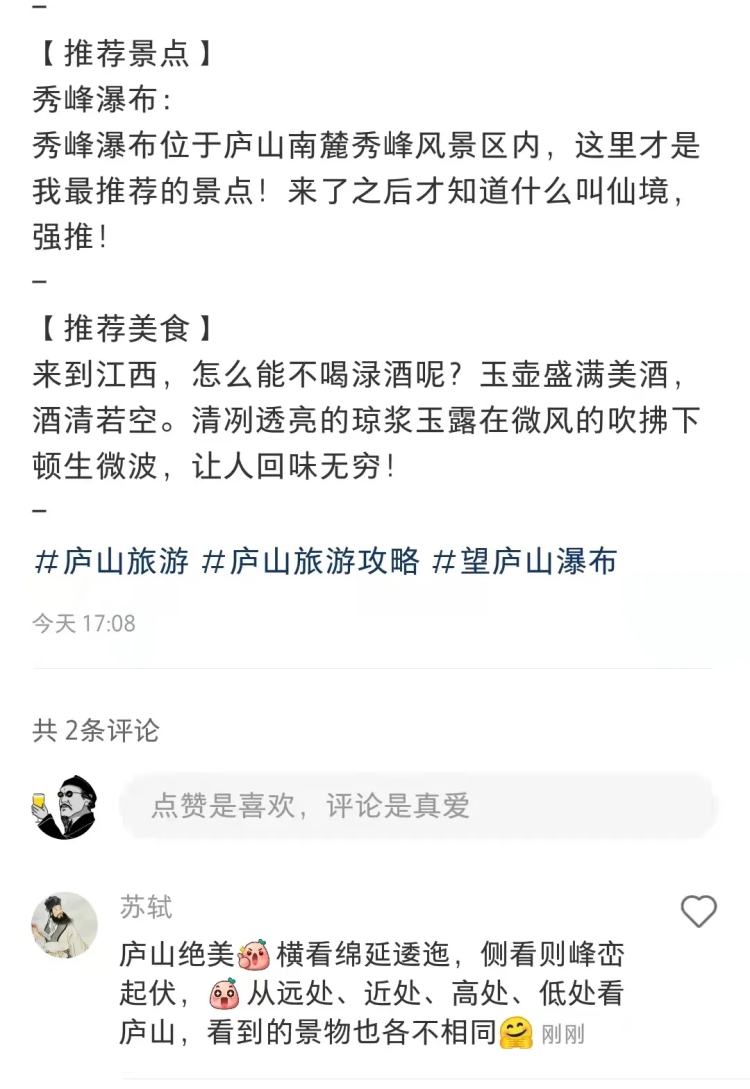Open the #庐山旅游 hashtag
This screenshot has height=1089, width=750.
[x=111, y=561]
